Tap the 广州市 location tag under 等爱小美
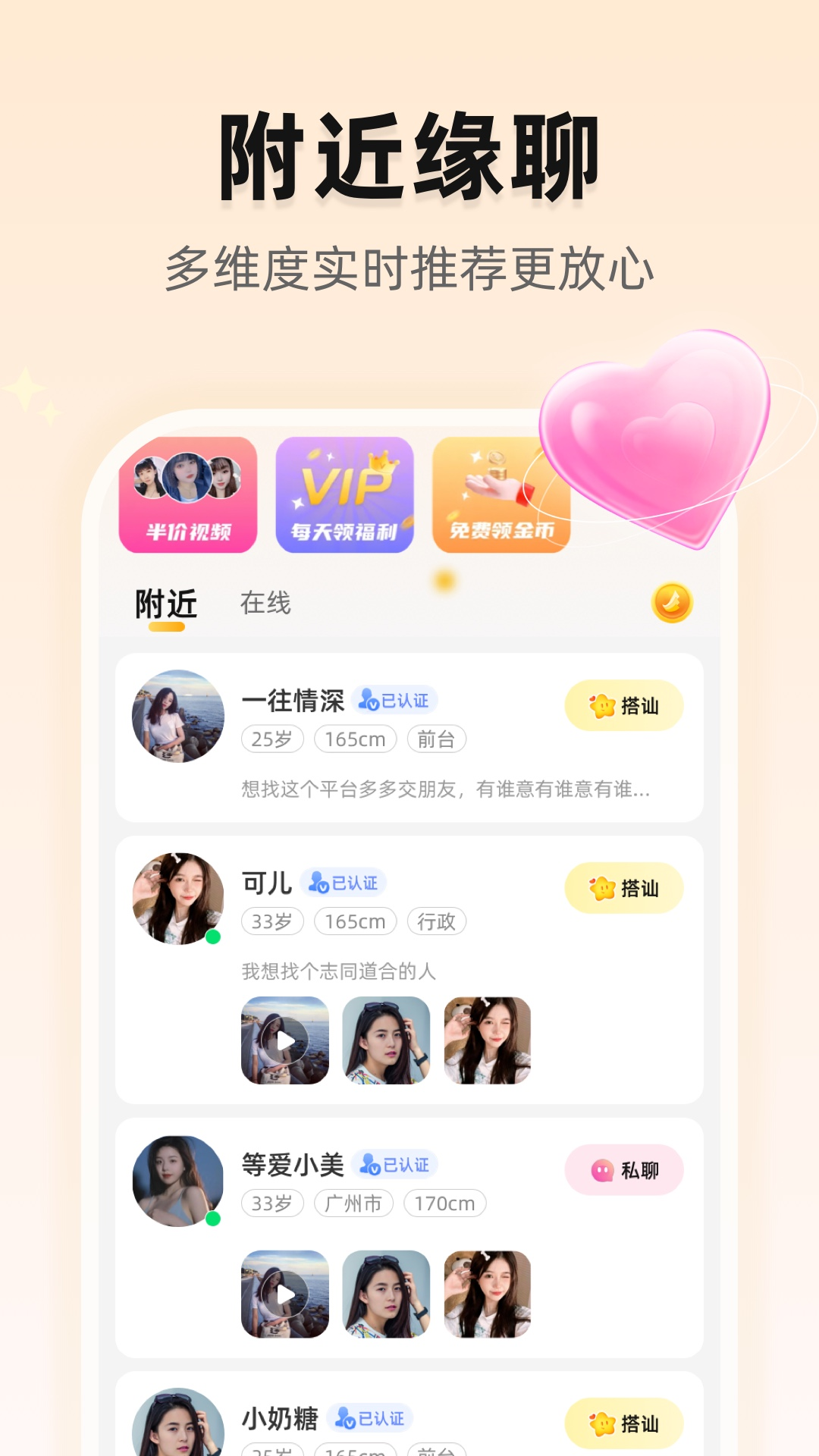This screenshot has height=1456, width=819. [353, 1203]
